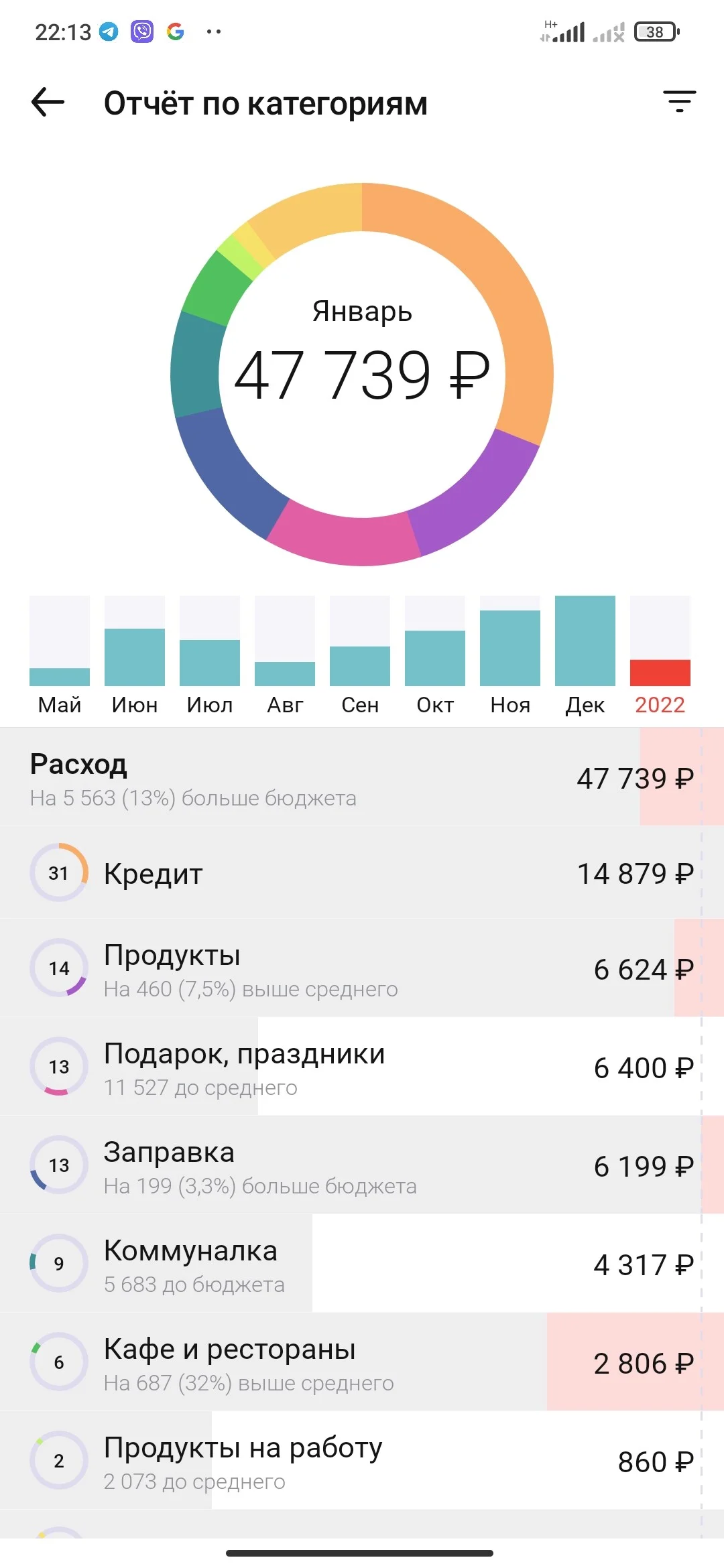The width and height of the screenshot is (724, 1568).
Task: Select the Ноя month bar
Action: tap(510, 657)
